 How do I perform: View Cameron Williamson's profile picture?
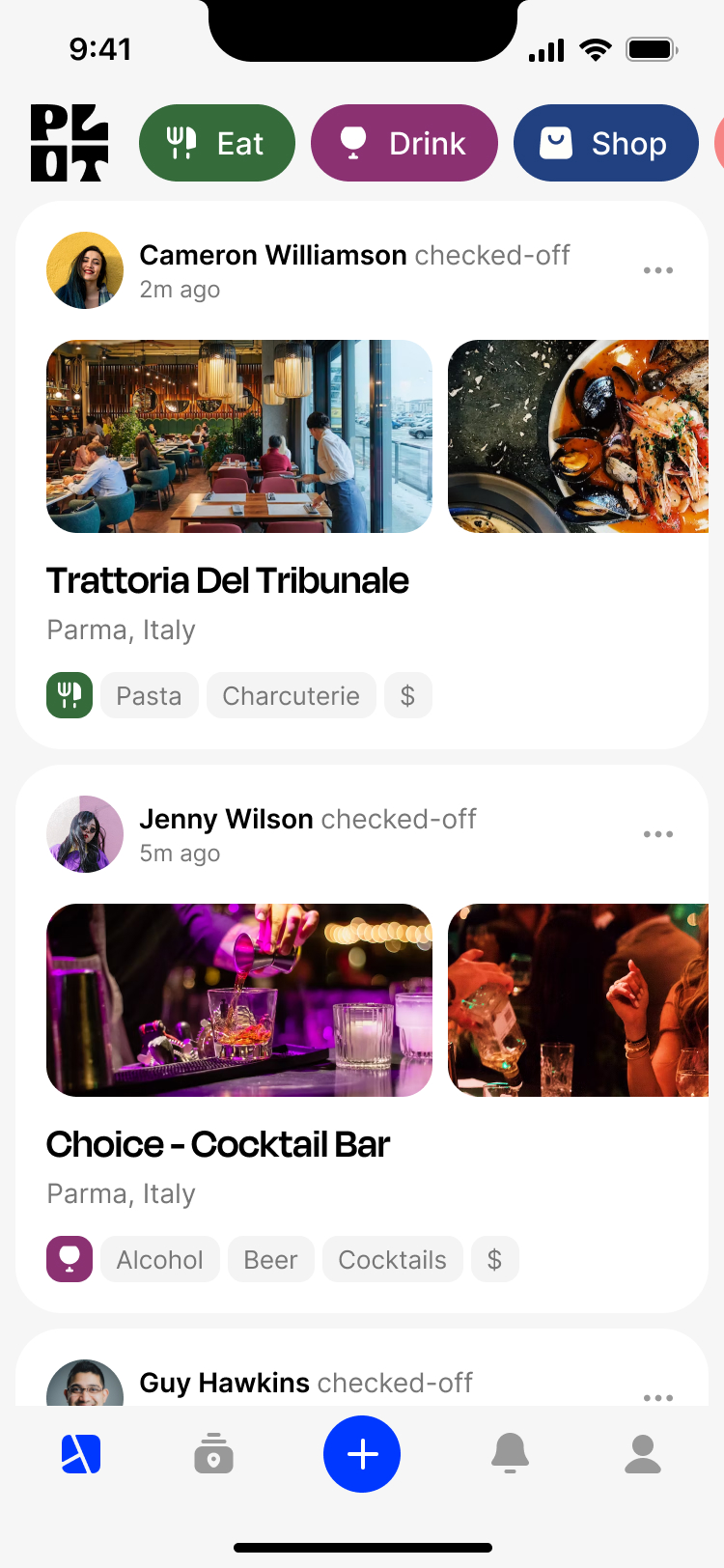point(85,270)
